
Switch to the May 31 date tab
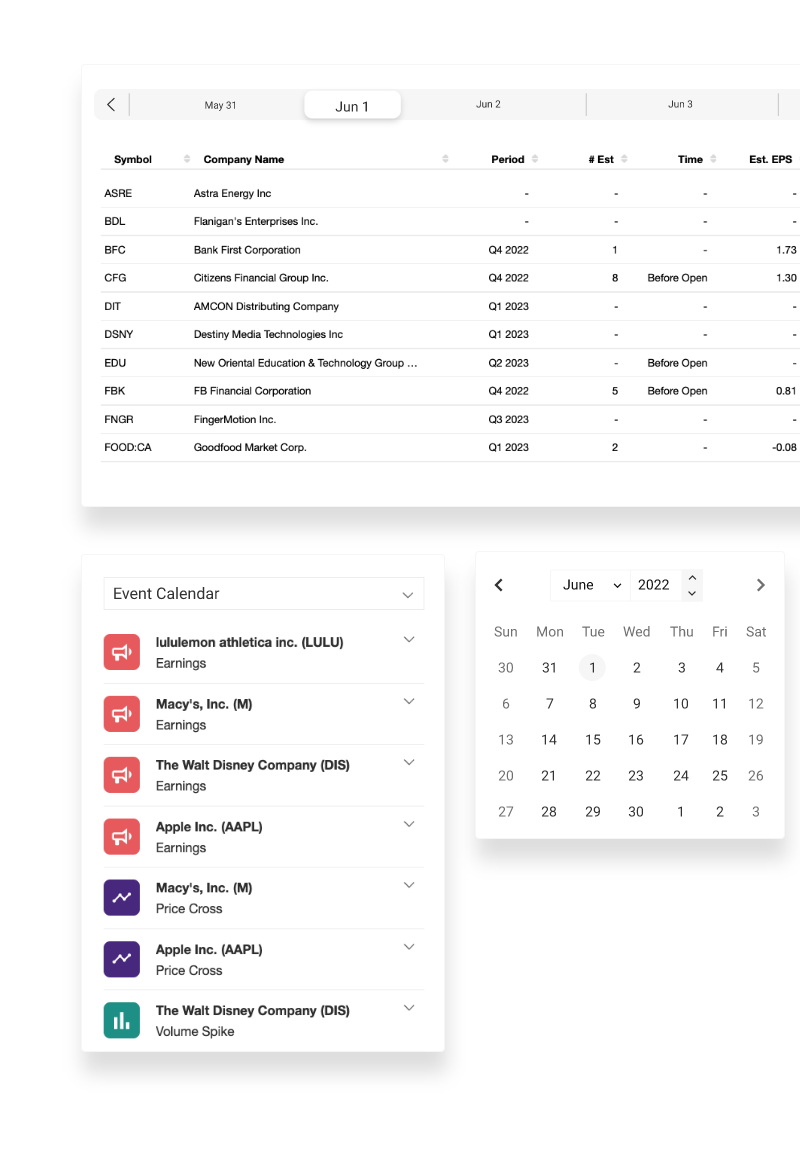pos(220,105)
